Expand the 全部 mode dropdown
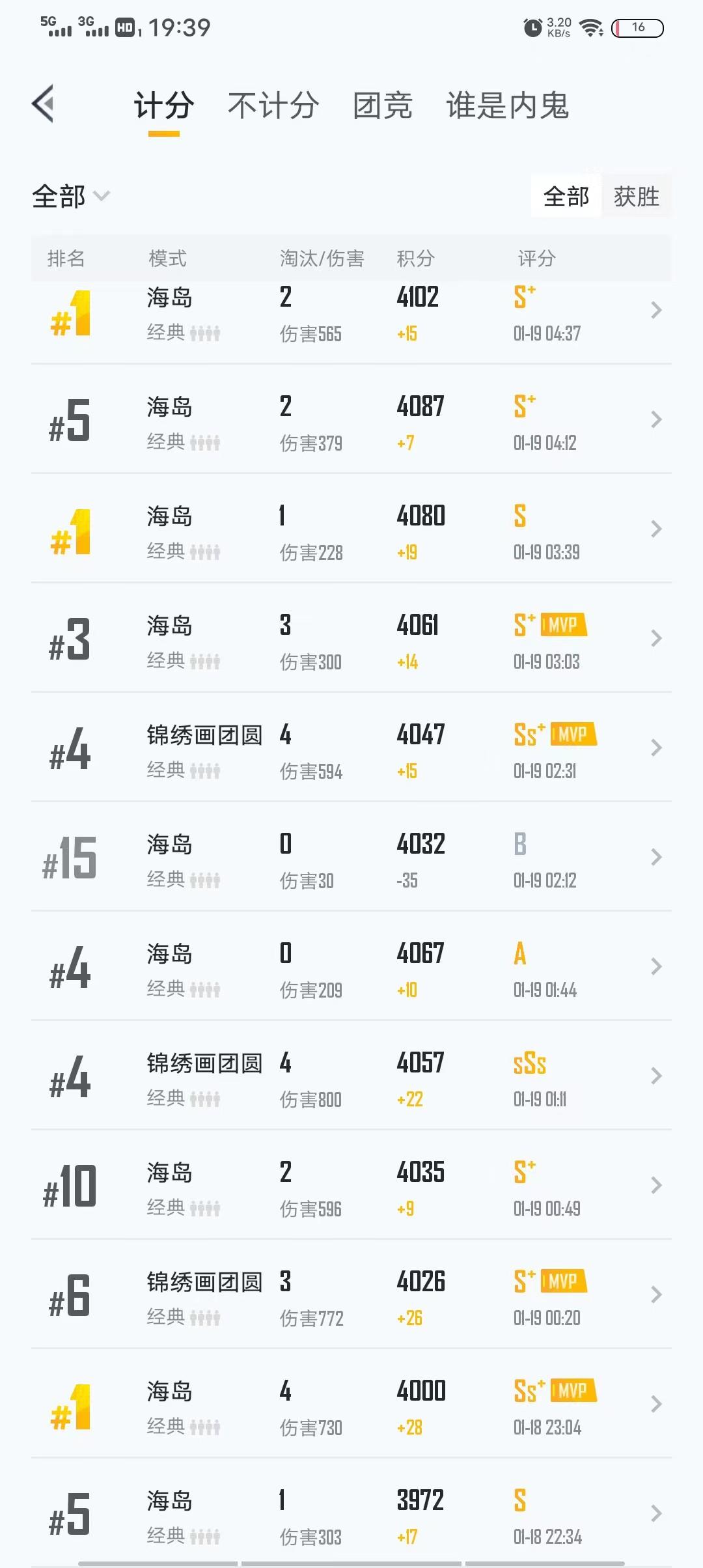 tap(71, 196)
